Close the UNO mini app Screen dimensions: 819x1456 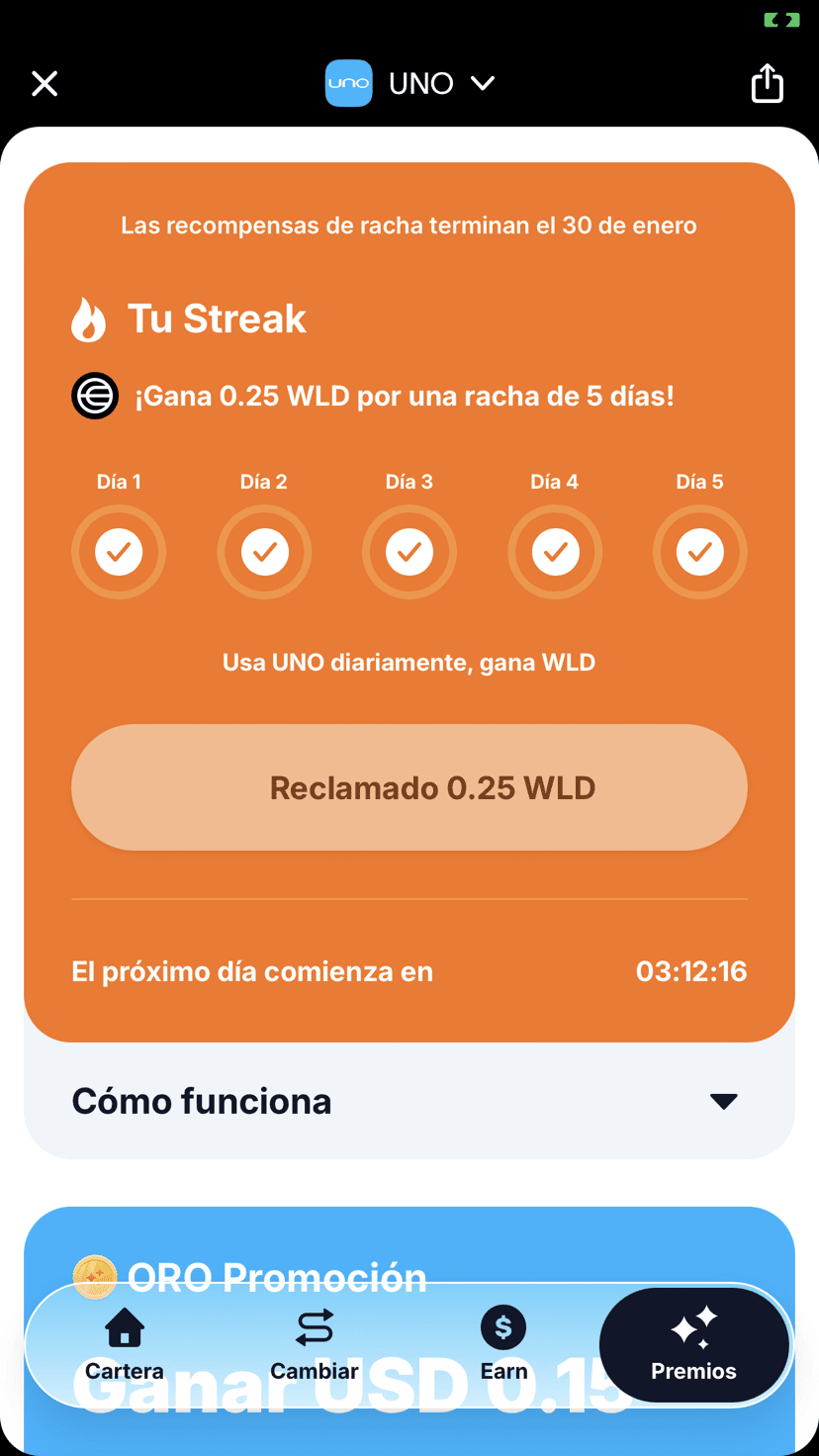click(45, 84)
